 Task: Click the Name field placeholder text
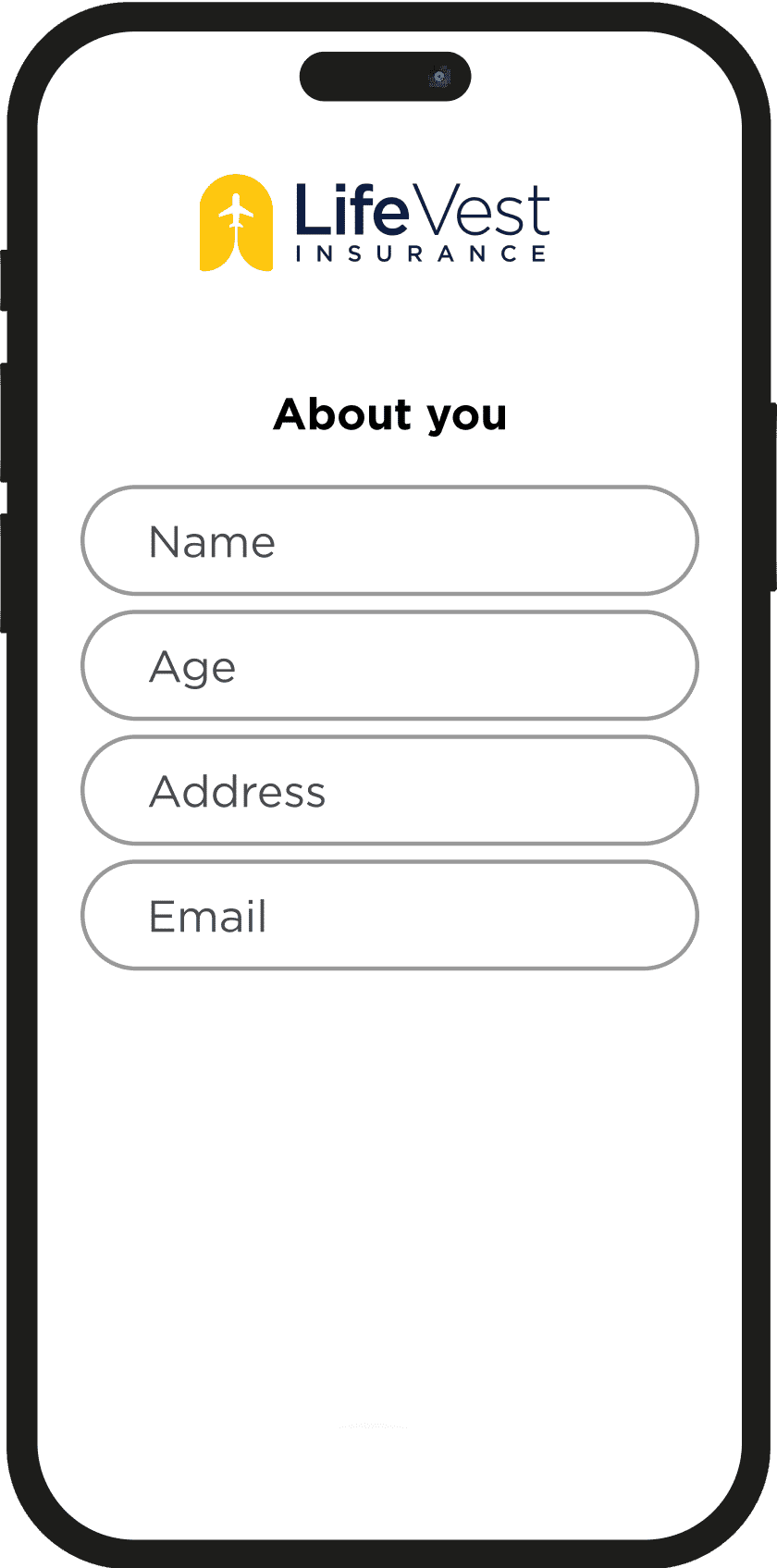tap(212, 541)
